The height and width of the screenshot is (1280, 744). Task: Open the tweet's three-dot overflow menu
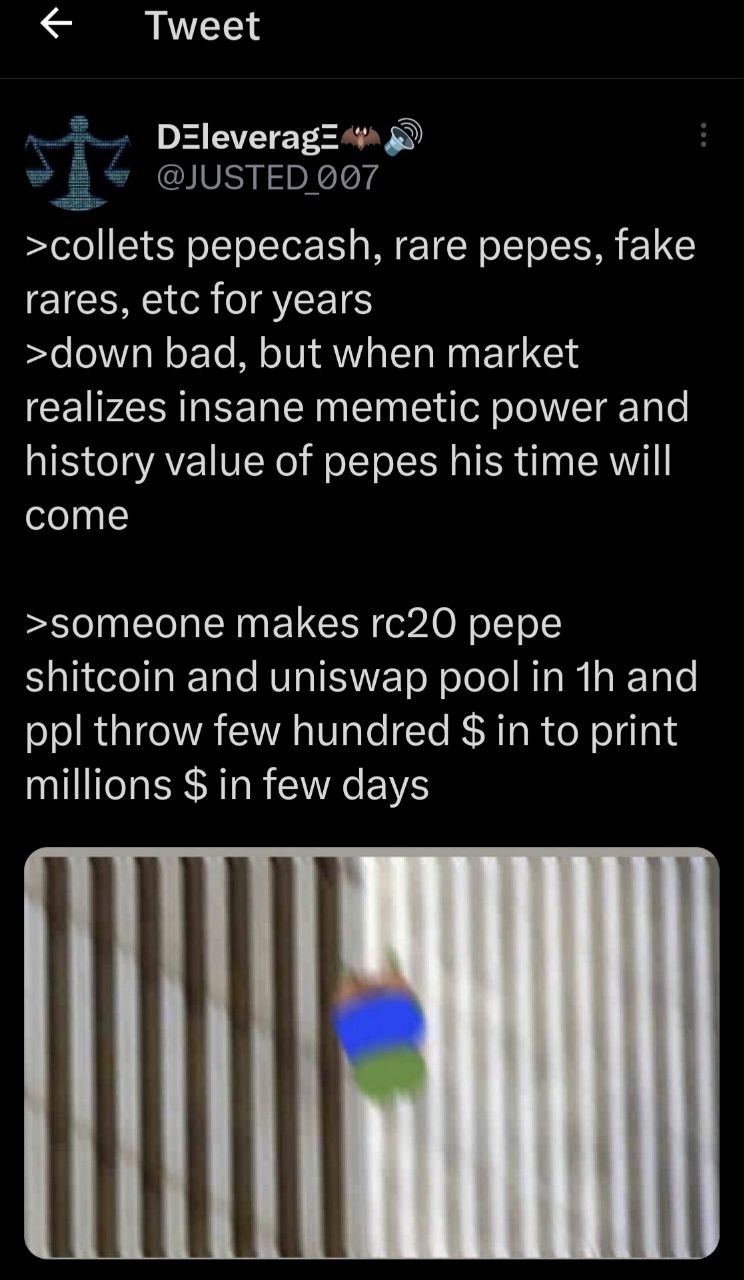704,135
